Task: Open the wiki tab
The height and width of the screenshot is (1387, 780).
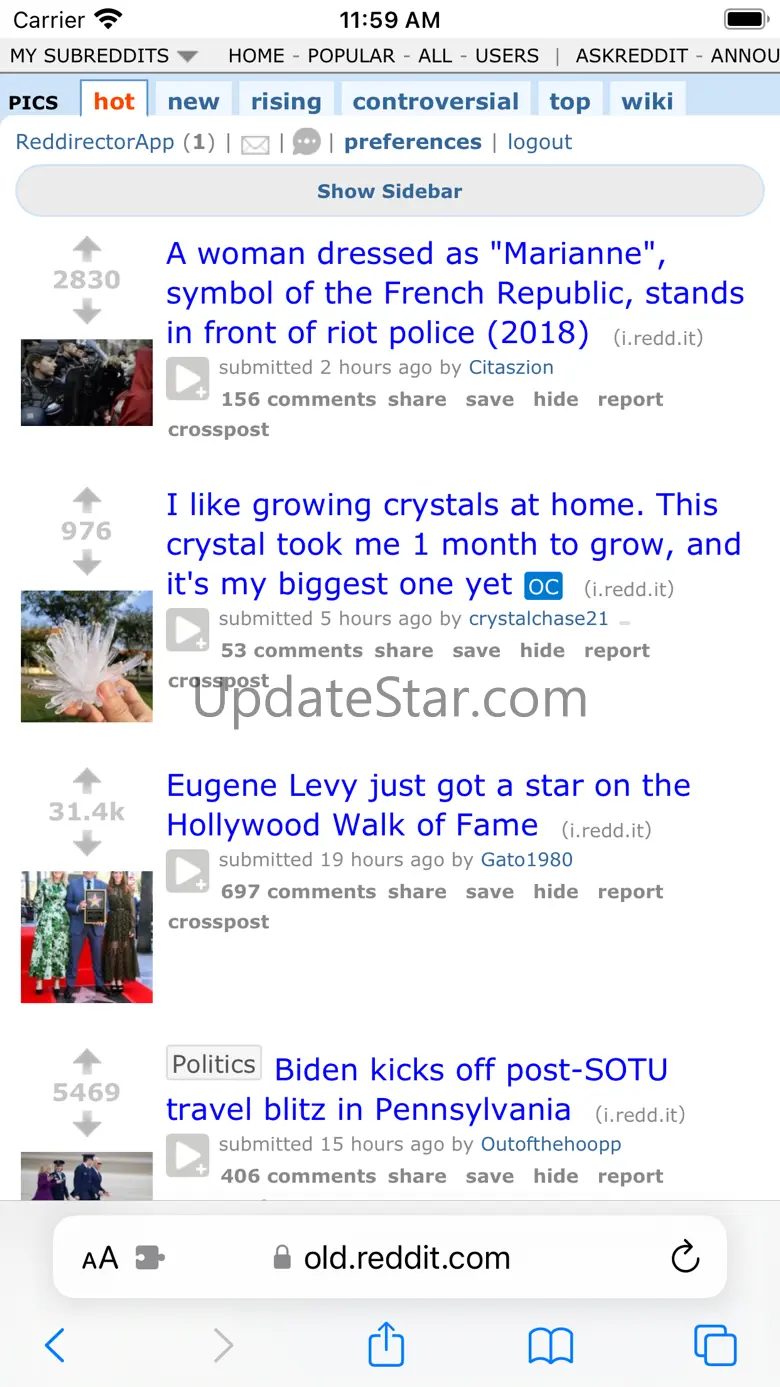Action: [647, 101]
